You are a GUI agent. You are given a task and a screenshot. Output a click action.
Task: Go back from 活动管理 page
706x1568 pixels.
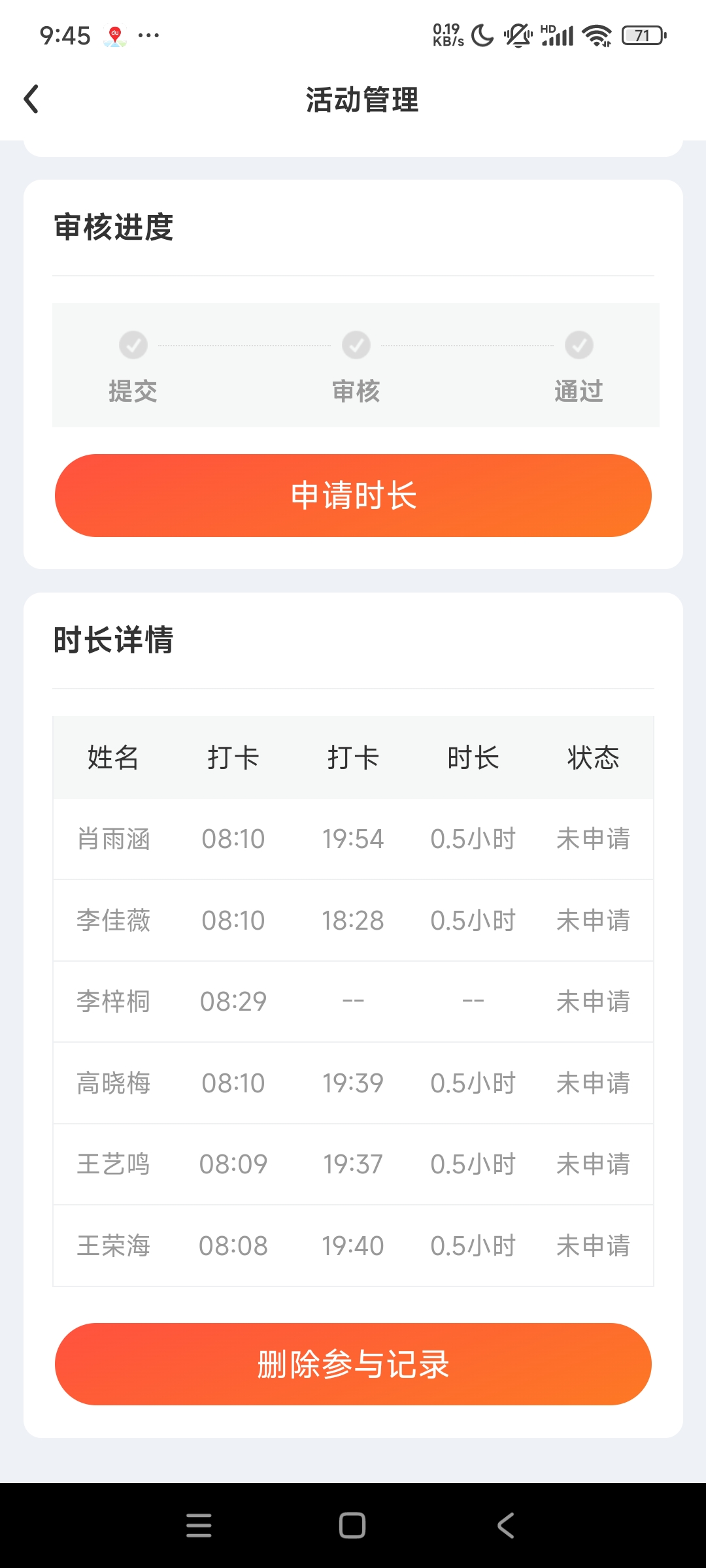31,99
